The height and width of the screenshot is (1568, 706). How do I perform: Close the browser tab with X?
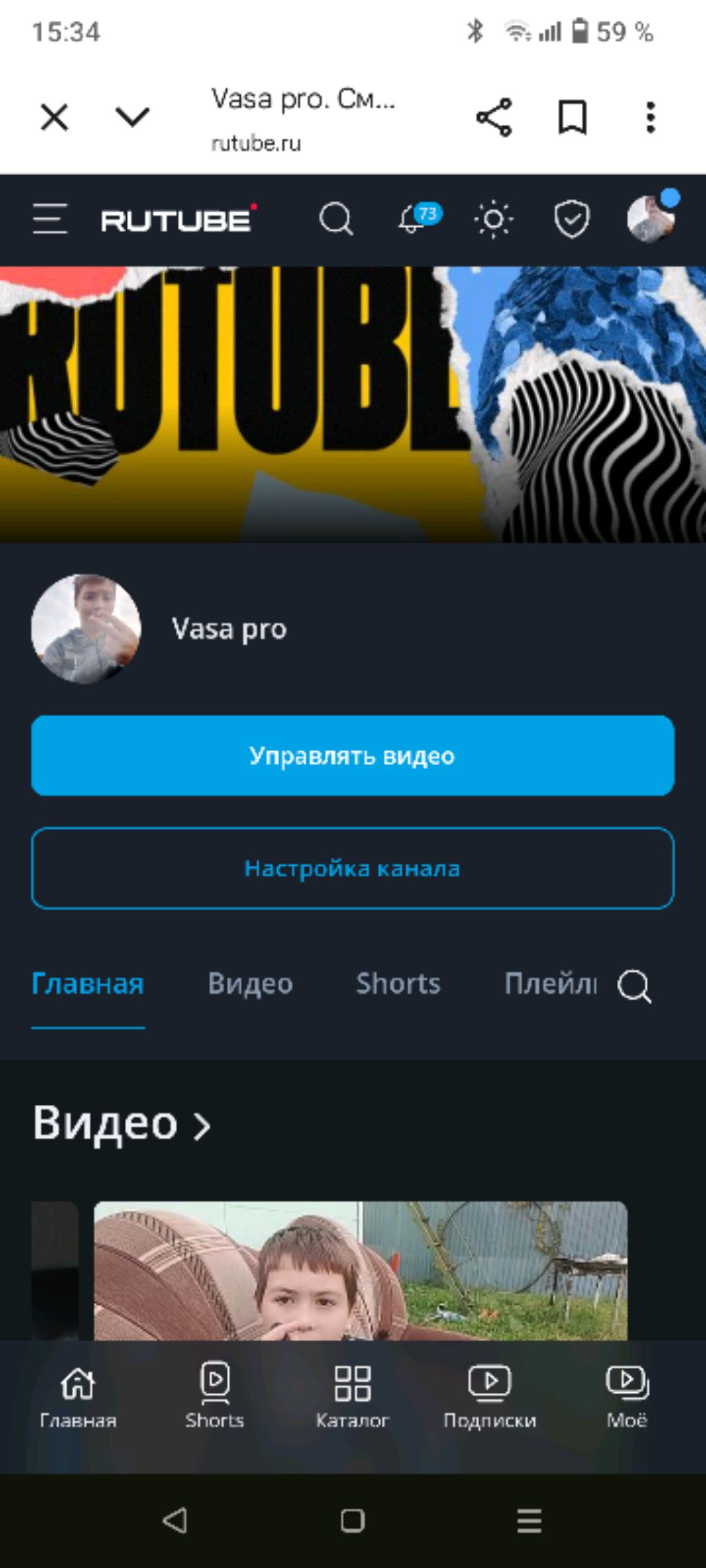(x=54, y=116)
